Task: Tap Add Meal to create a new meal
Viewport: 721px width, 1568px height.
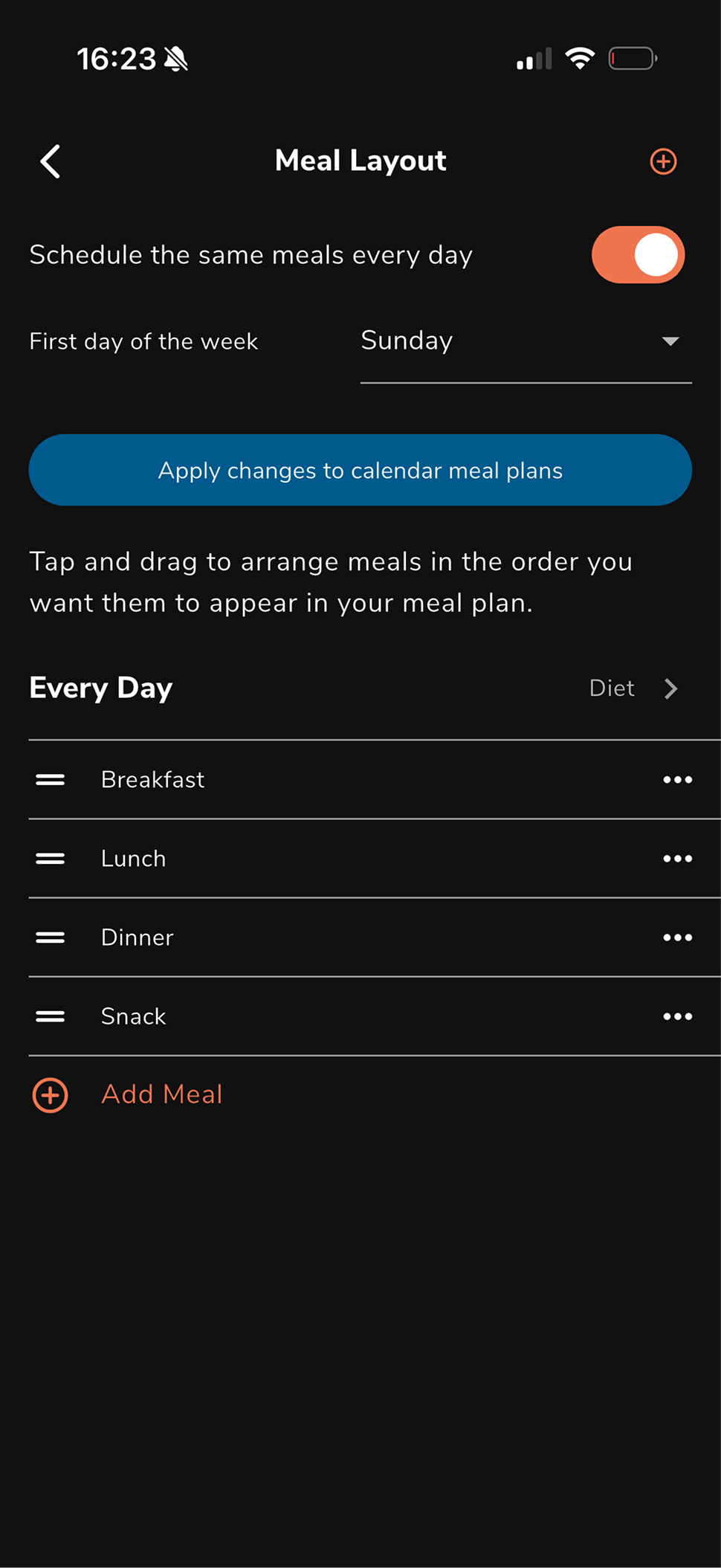Action: [x=161, y=1094]
